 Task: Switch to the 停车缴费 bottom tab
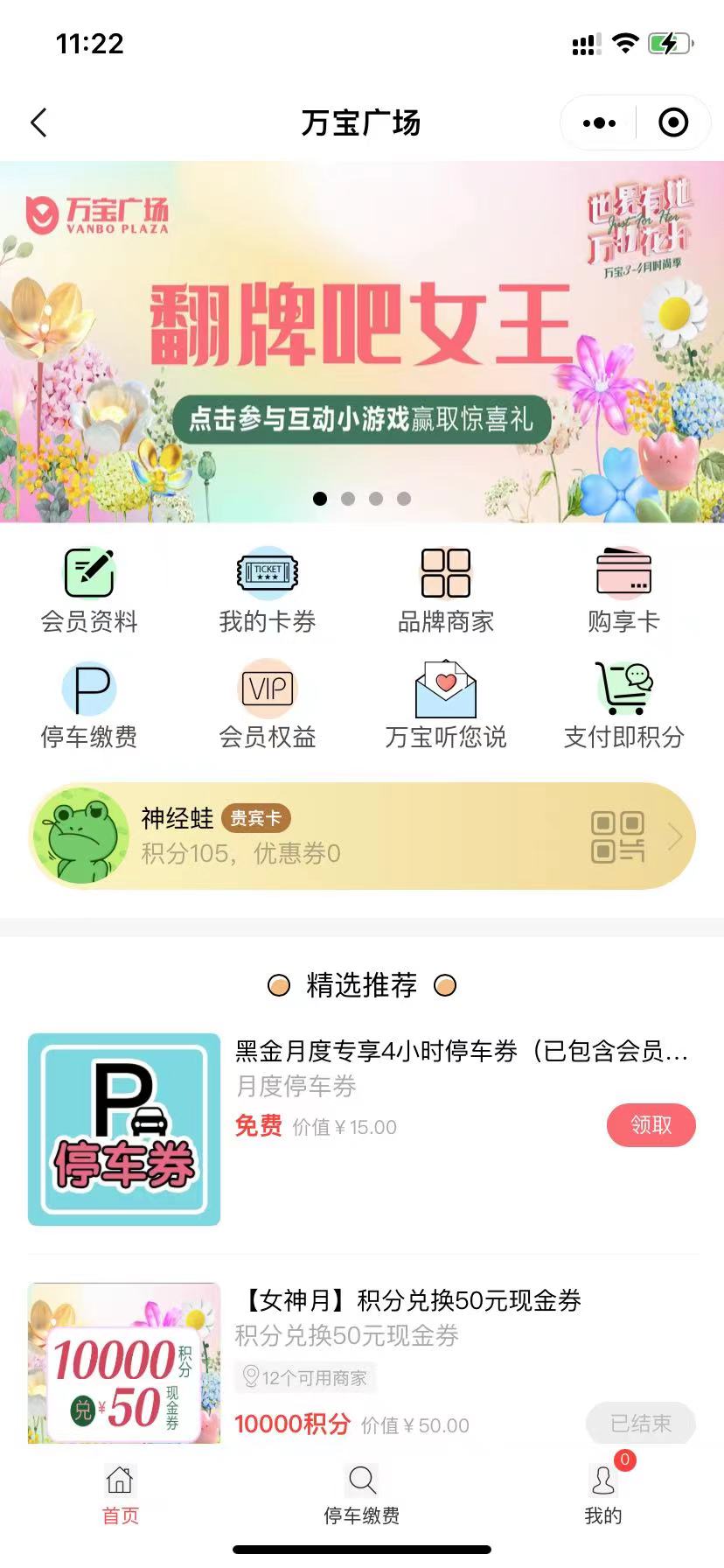tap(362, 1495)
